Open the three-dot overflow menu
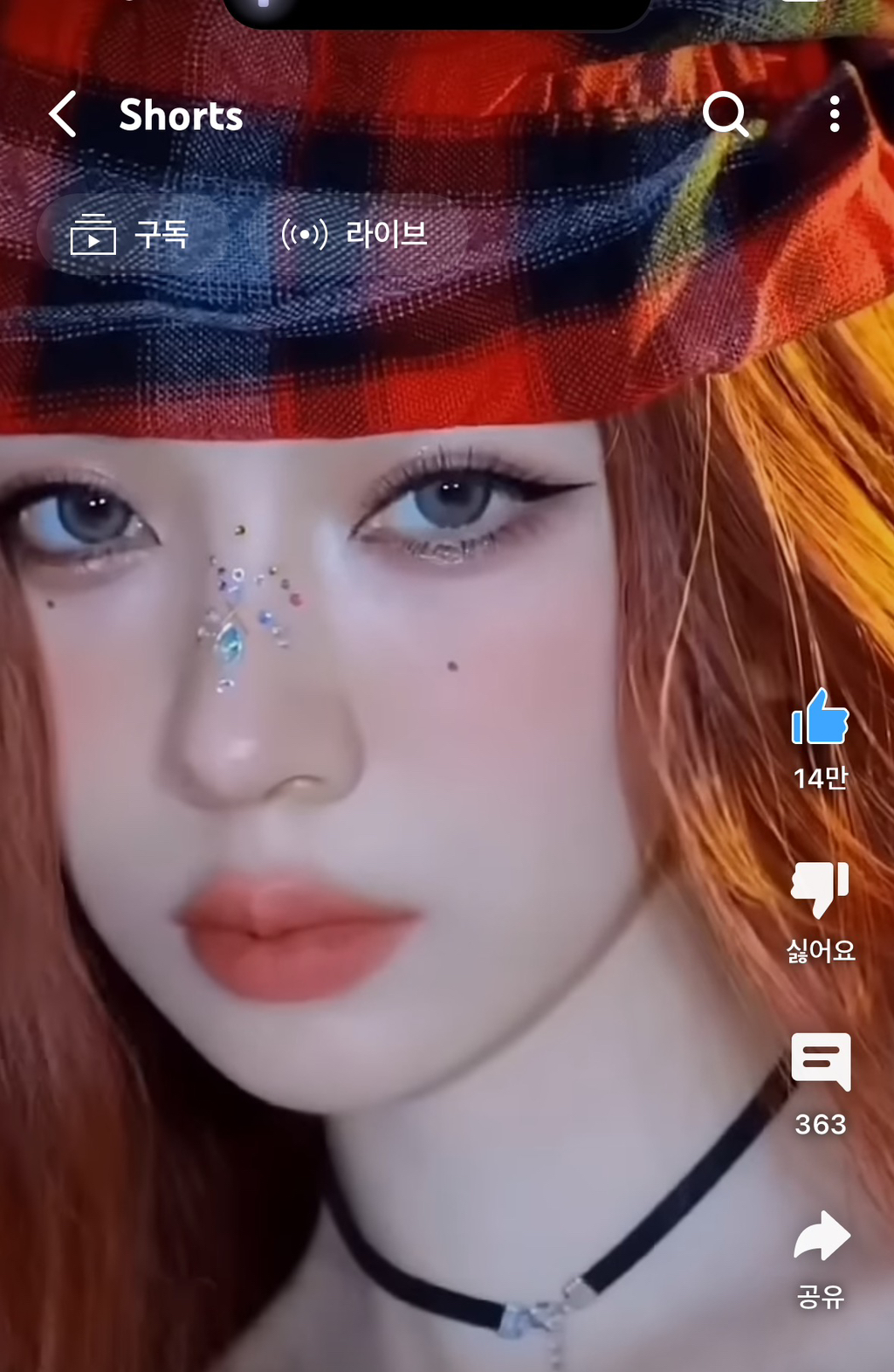 835,114
